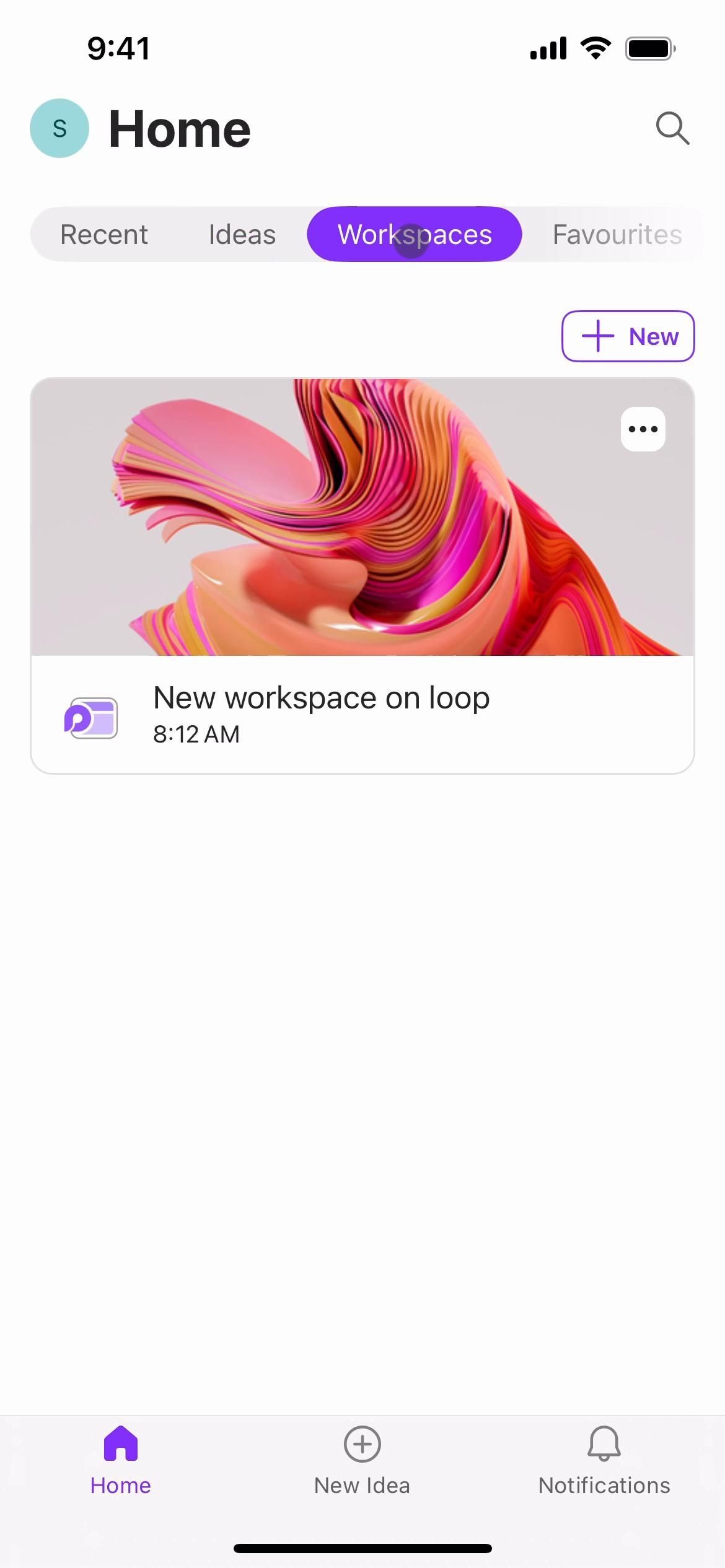The width and height of the screenshot is (725, 1568).
Task: Go to Home in bottom navigation
Action: tap(120, 1459)
